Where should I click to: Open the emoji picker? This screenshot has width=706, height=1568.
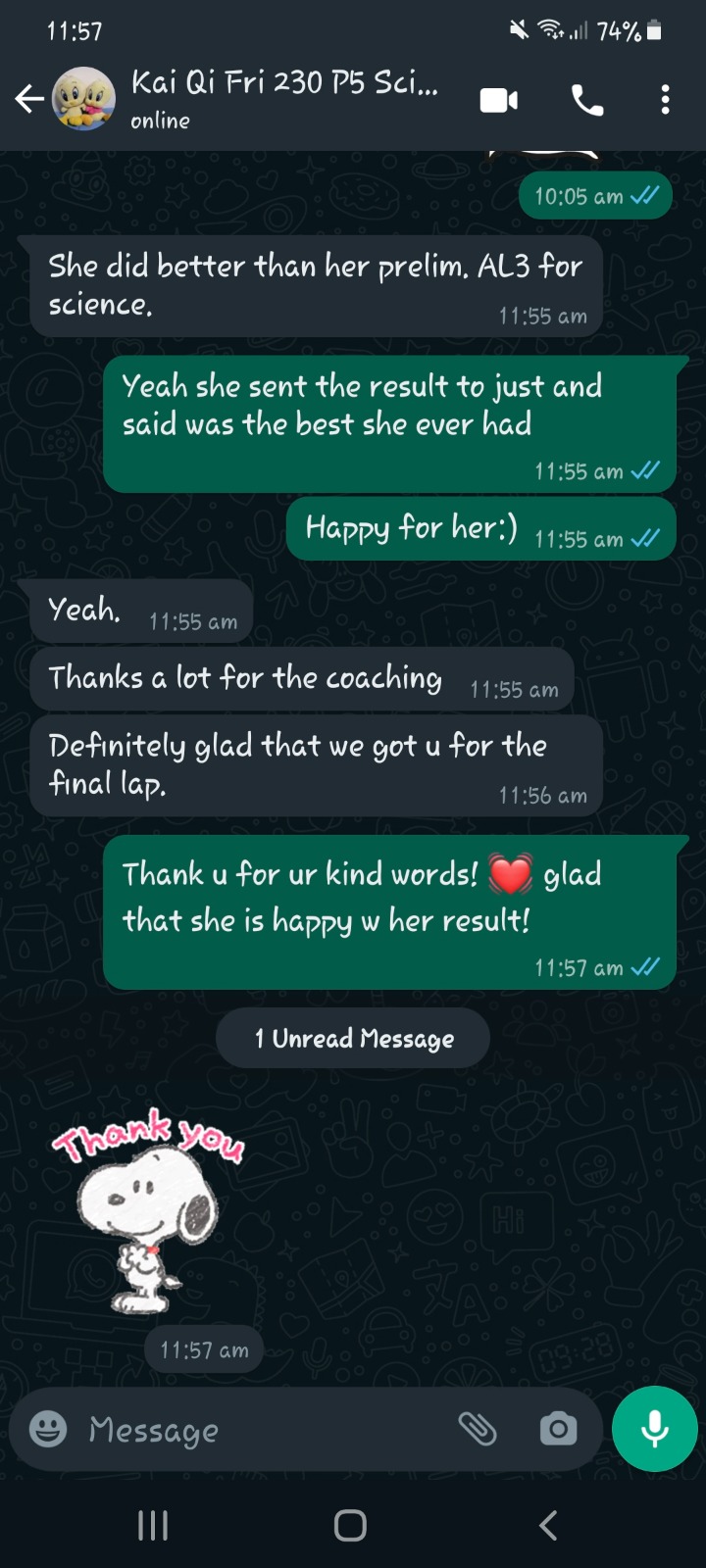coord(48,1429)
